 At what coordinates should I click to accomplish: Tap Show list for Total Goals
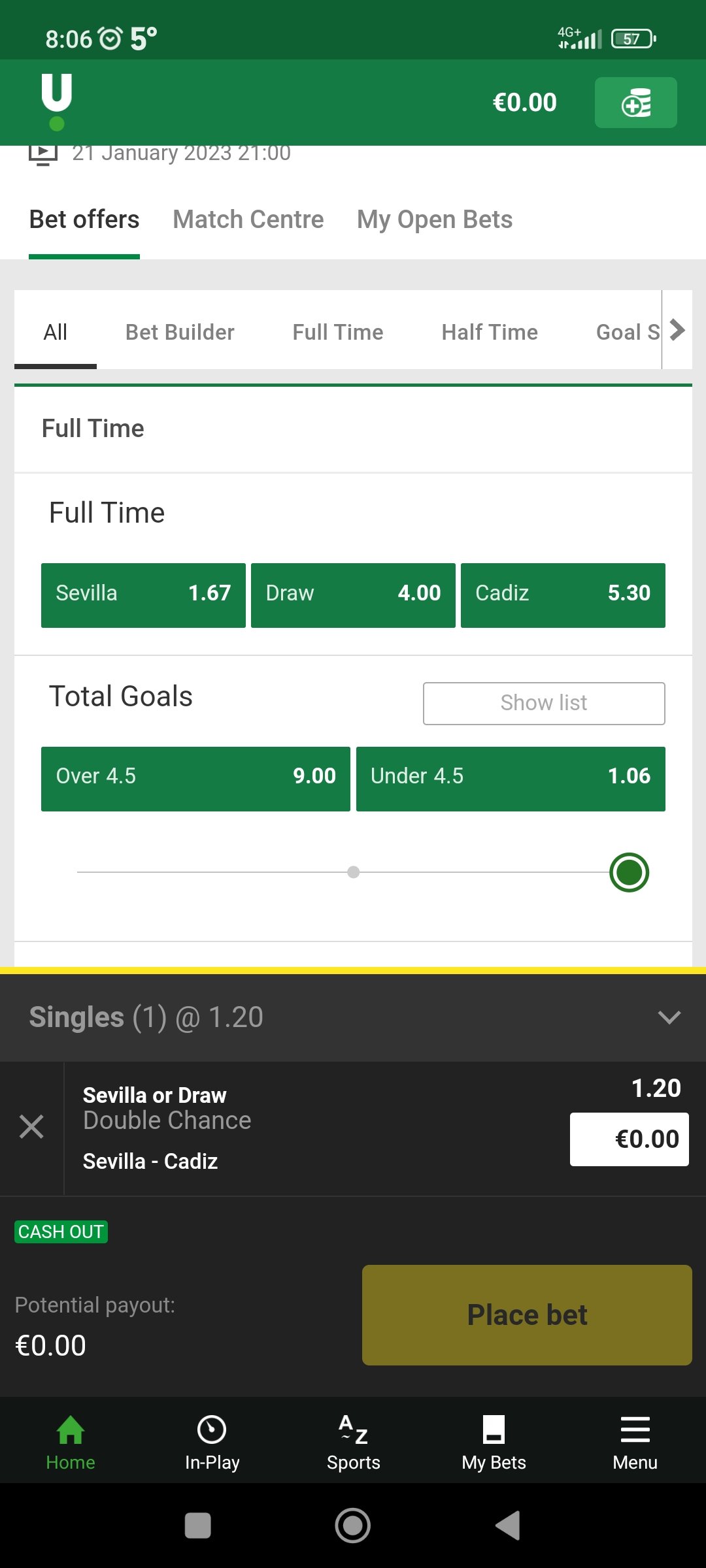(544, 703)
